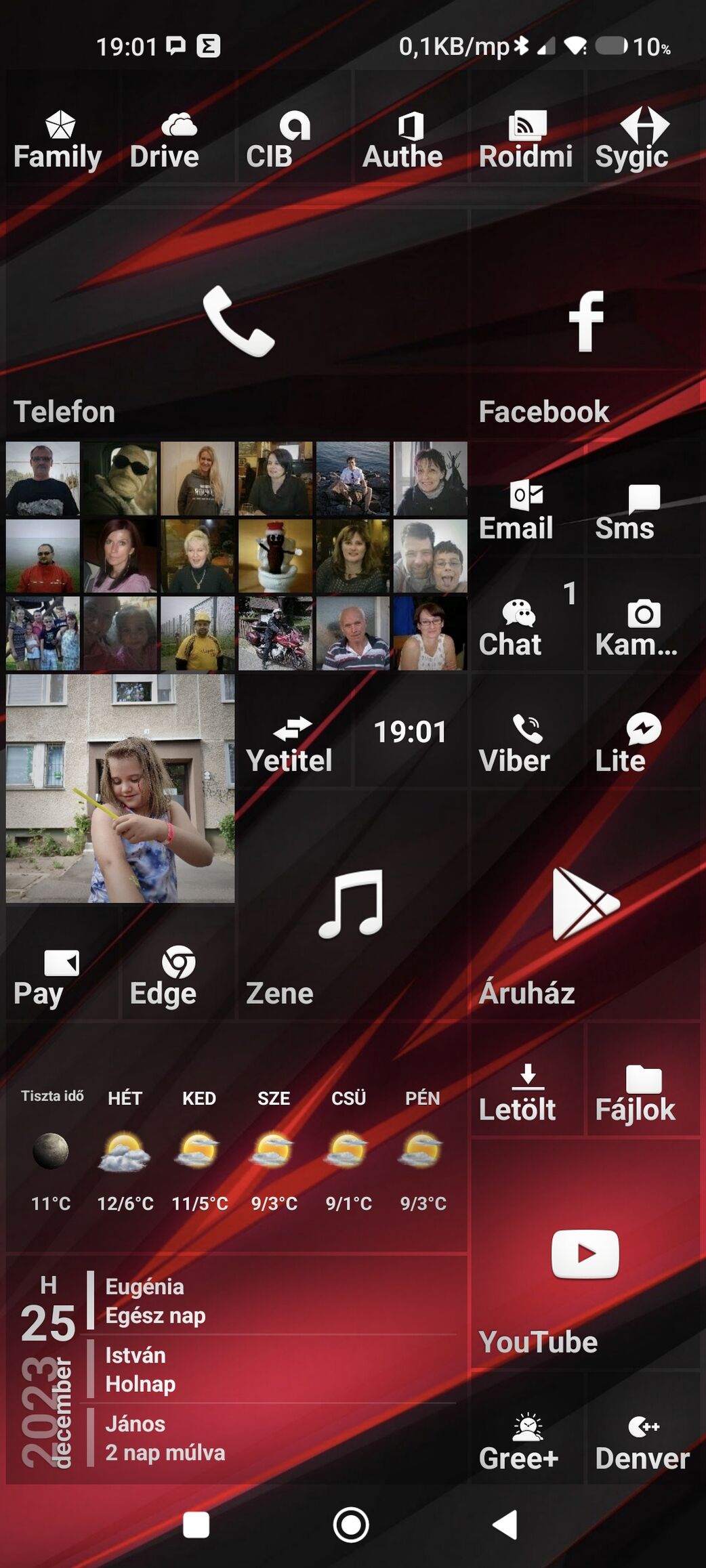Screen dimensions: 706x1568
Task: Open the Letölt downloads tile
Action: (527, 1080)
